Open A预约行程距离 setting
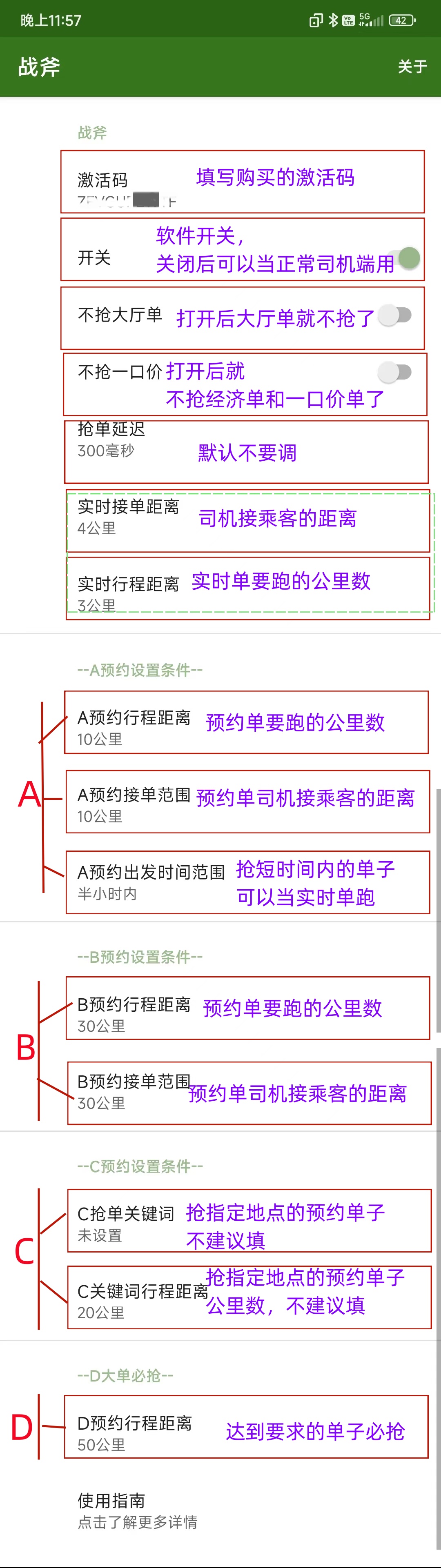Viewport: 441px width, 1568px height. coord(134,728)
